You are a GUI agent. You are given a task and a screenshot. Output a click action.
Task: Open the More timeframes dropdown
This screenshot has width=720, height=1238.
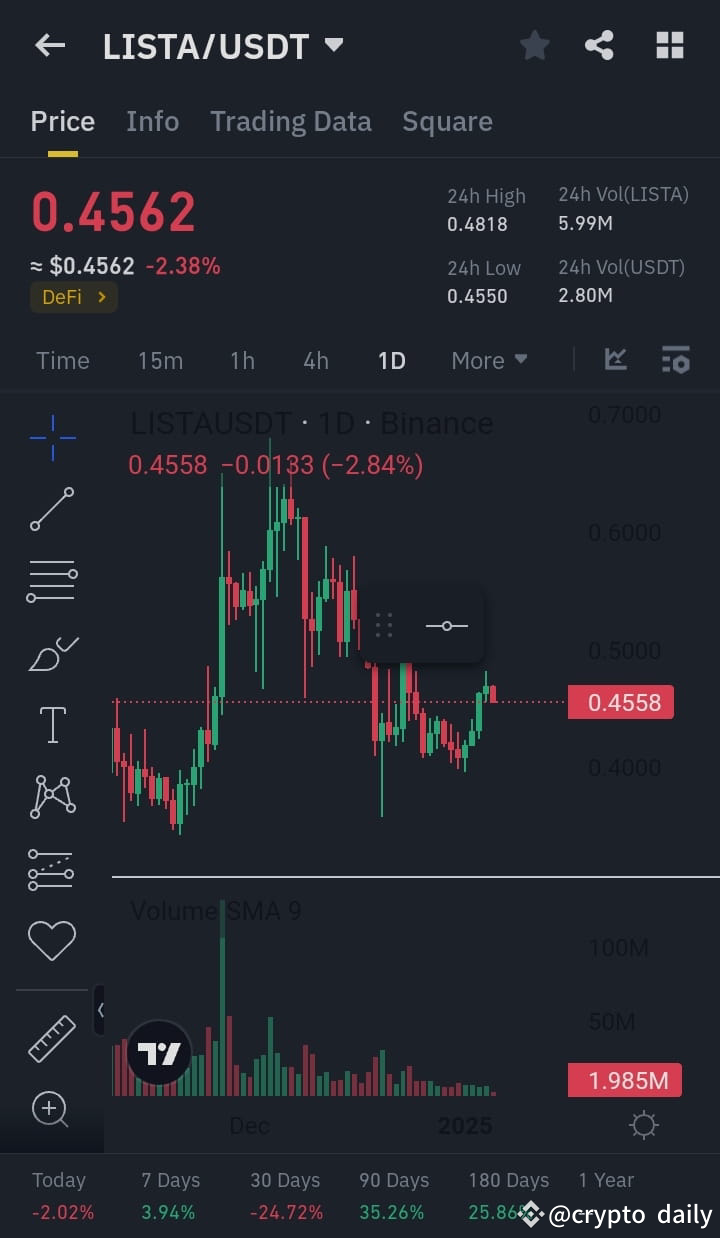pyautogui.click(x=488, y=360)
